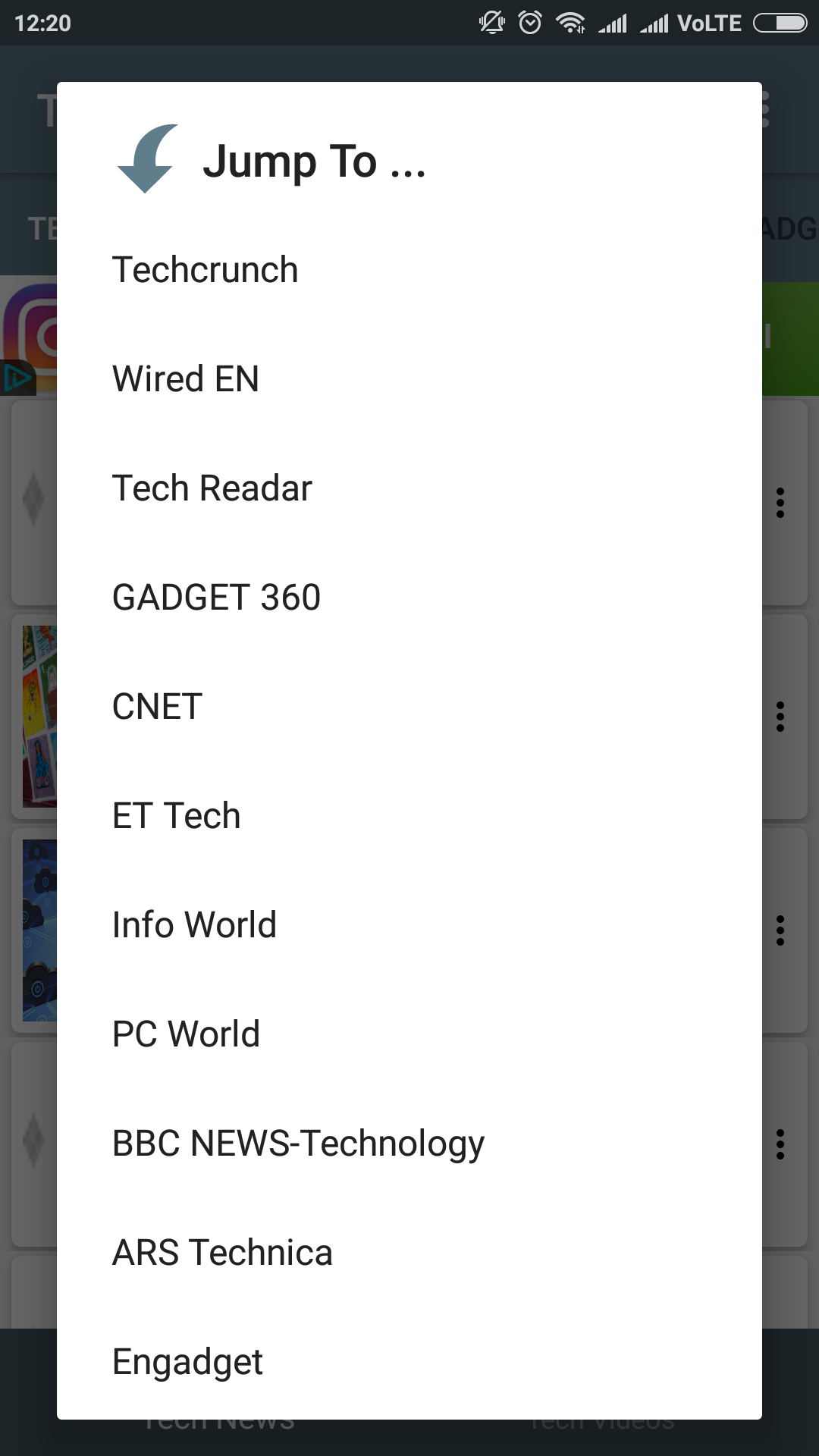This screenshot has width=819, height=1456.
Task: Open the overflow menu beside Tech Readar
Action: click(780, 504)
